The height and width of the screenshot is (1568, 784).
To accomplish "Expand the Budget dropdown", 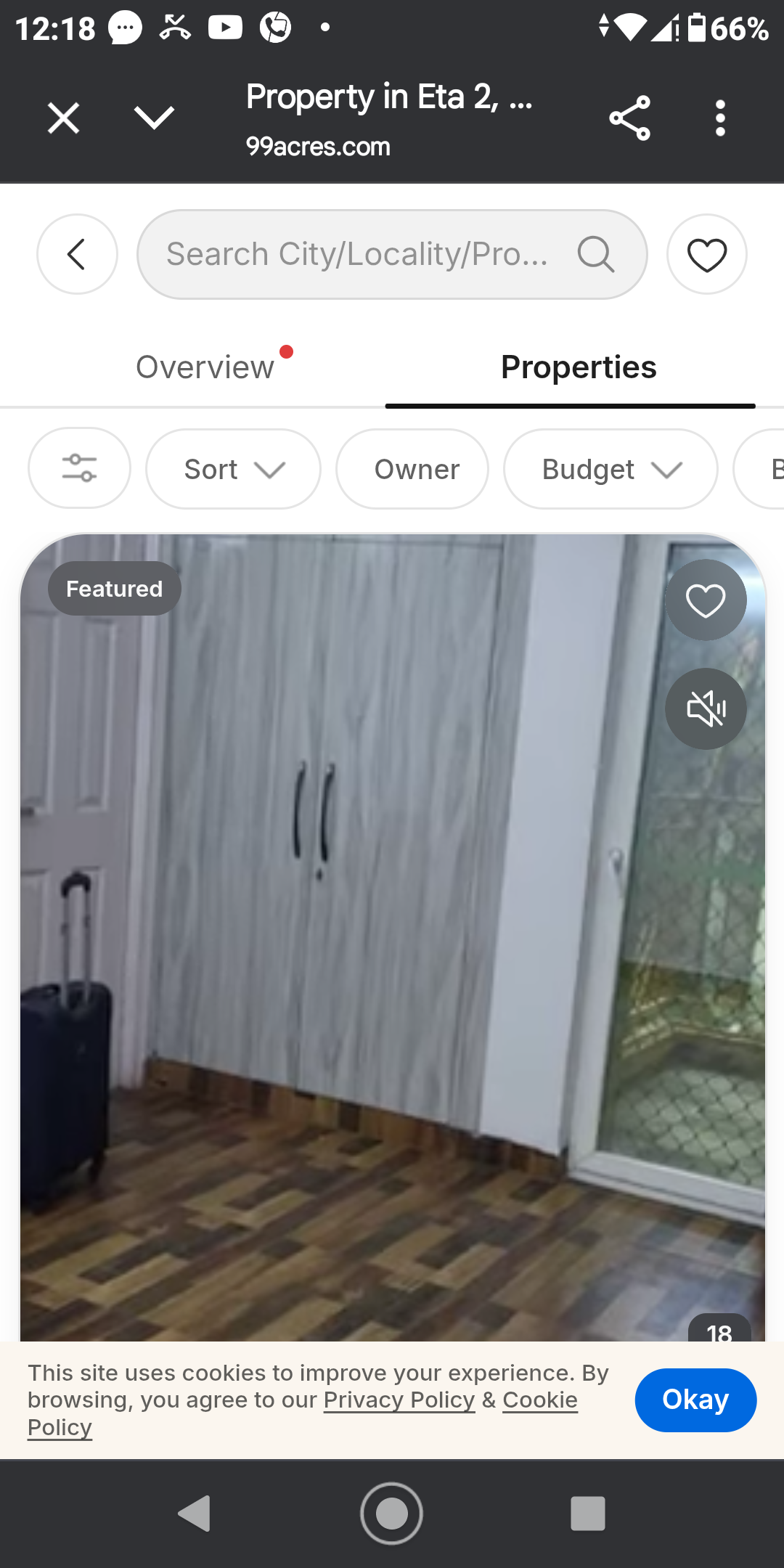I will point(611,469).
